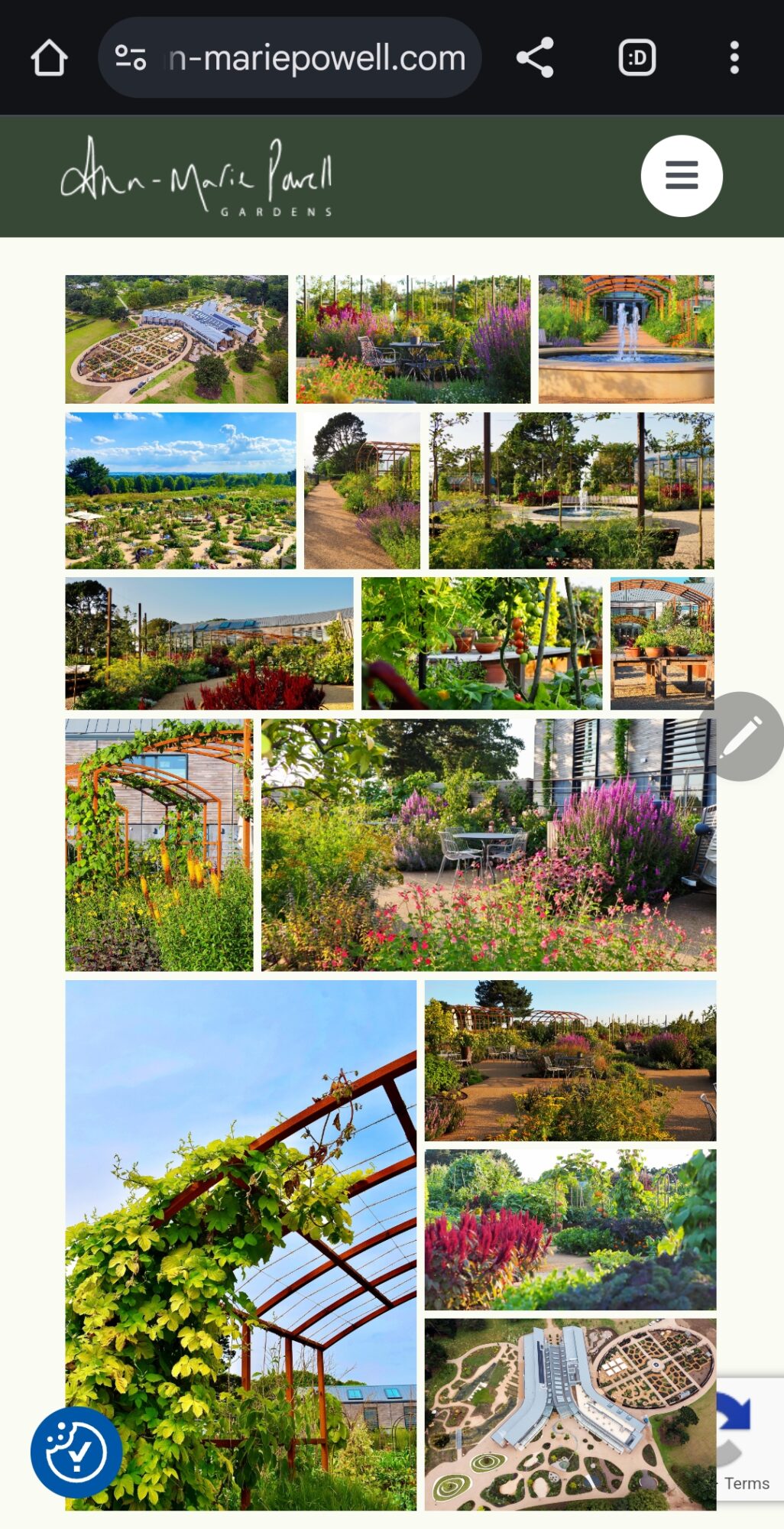View the Y-shaped building aerial photo
Viewport: 784px width, 1529px height.
pos(571,1414)
